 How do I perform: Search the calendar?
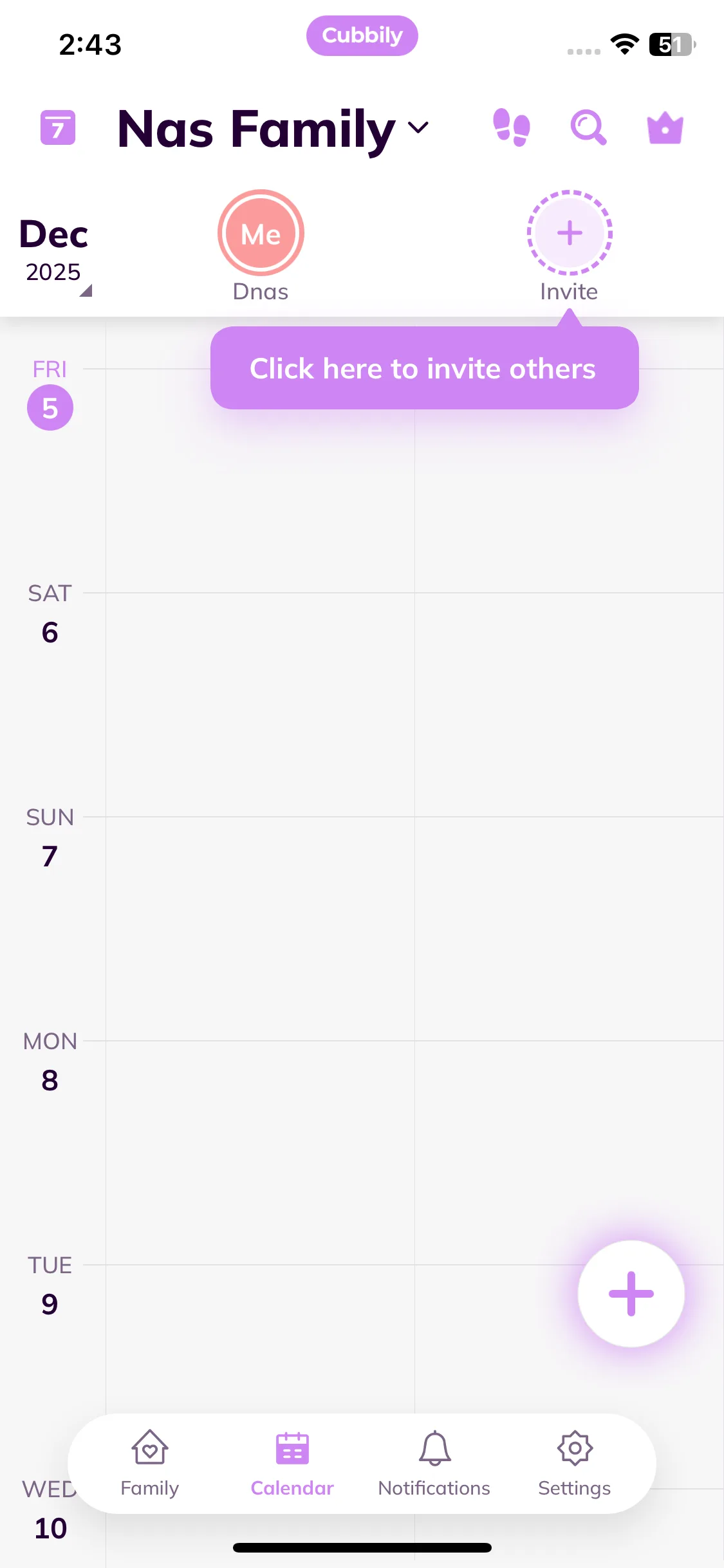click(x=588, y=127)
